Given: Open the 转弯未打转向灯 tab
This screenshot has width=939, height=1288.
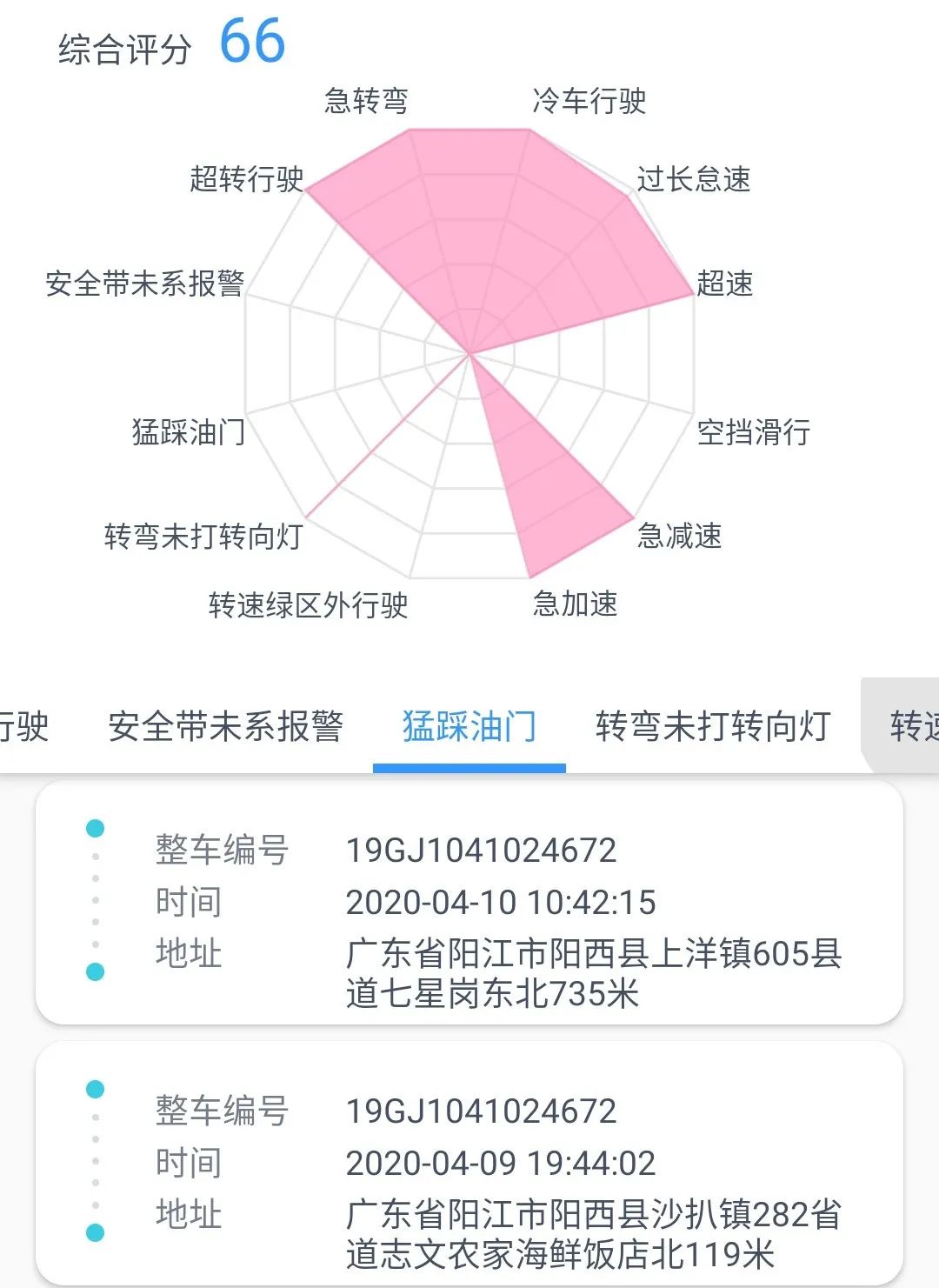Looking at the screenshot, I should point(713,727).
